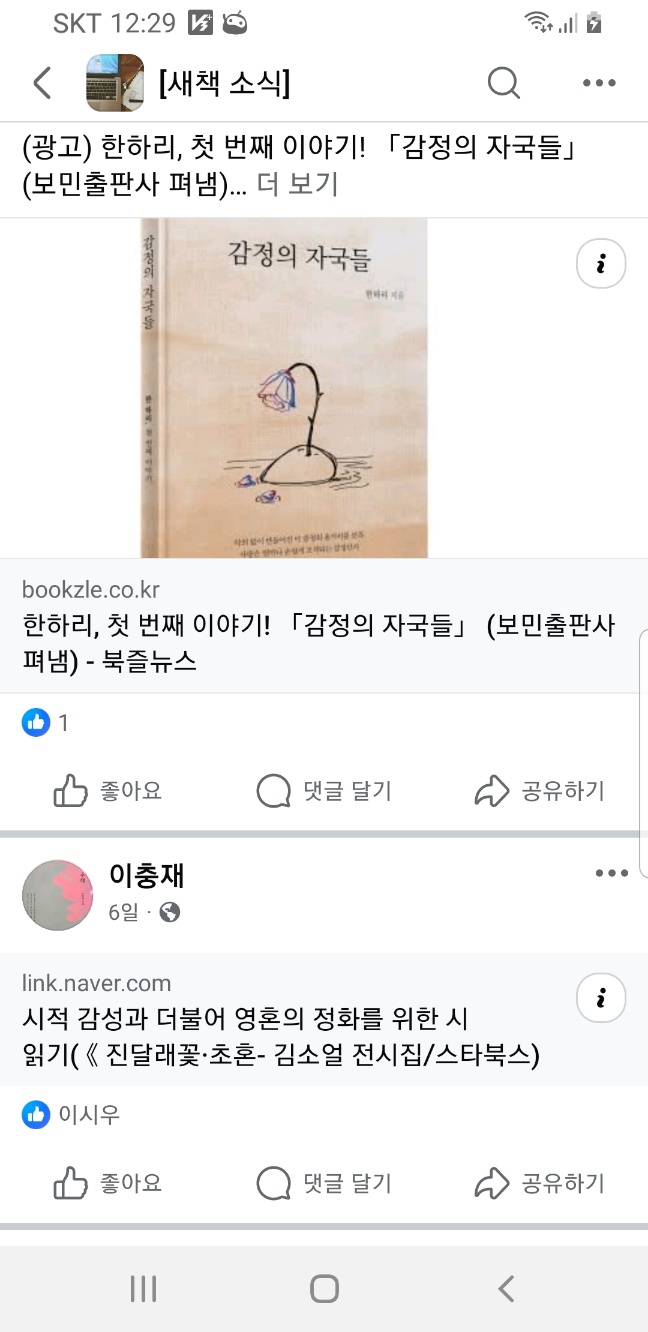Go to the system home screen
The width and height of the screenshot is (648, 1332).
pos(324,1288)
